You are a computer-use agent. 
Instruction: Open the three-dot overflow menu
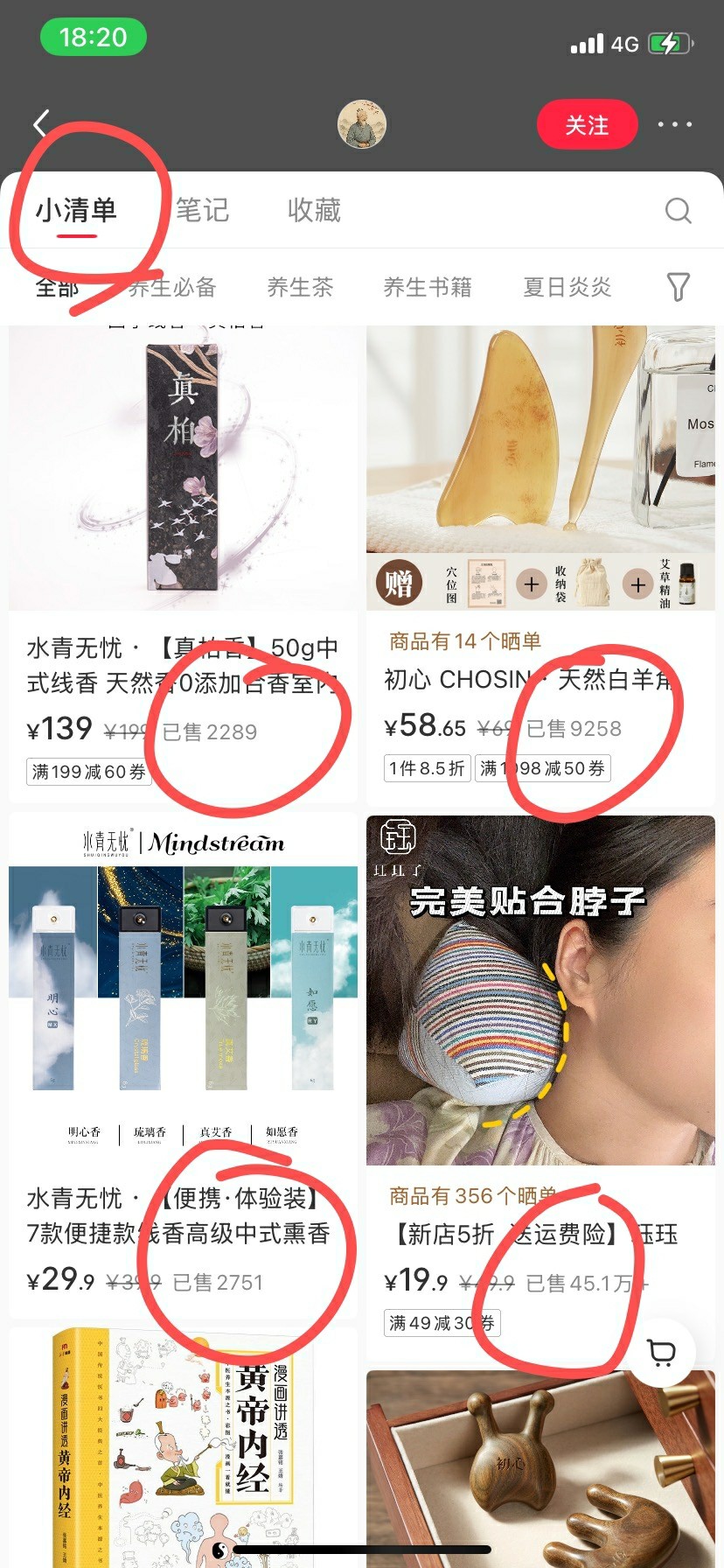click(674, 125)
